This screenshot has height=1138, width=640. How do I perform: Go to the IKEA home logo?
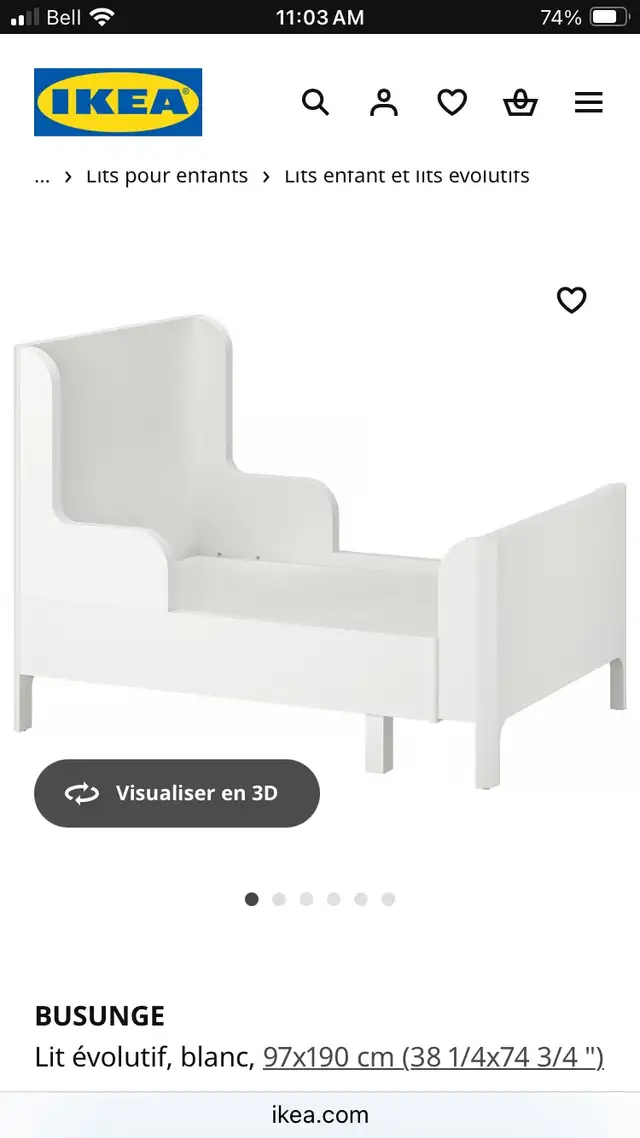118,102
